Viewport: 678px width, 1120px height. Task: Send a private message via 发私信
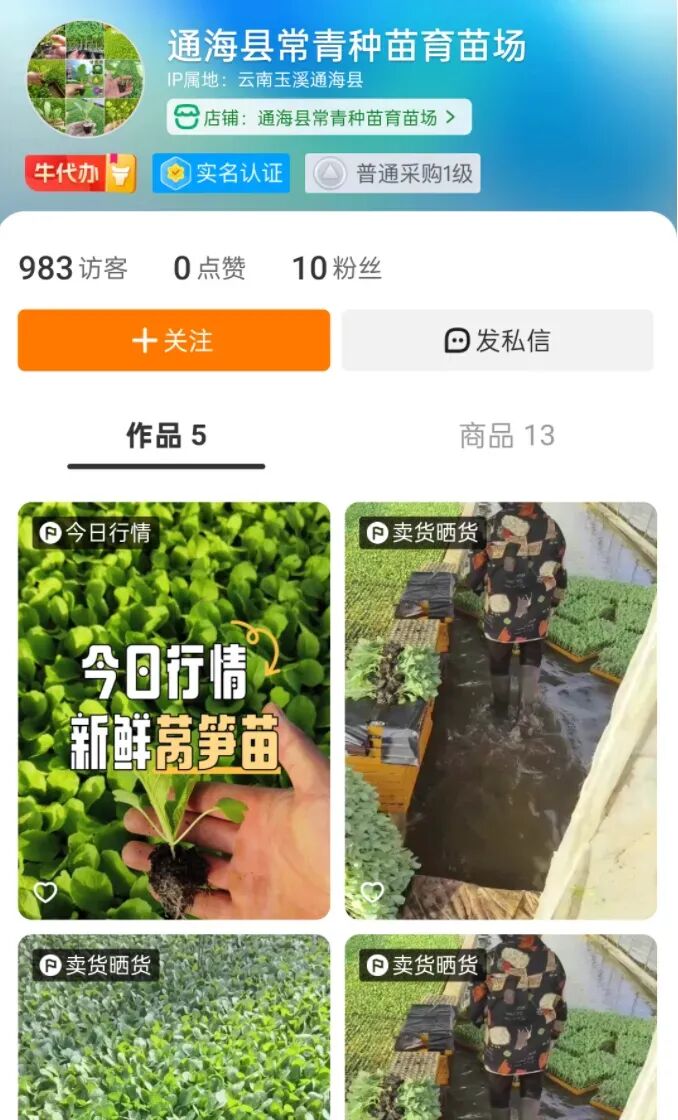(497, 341)
